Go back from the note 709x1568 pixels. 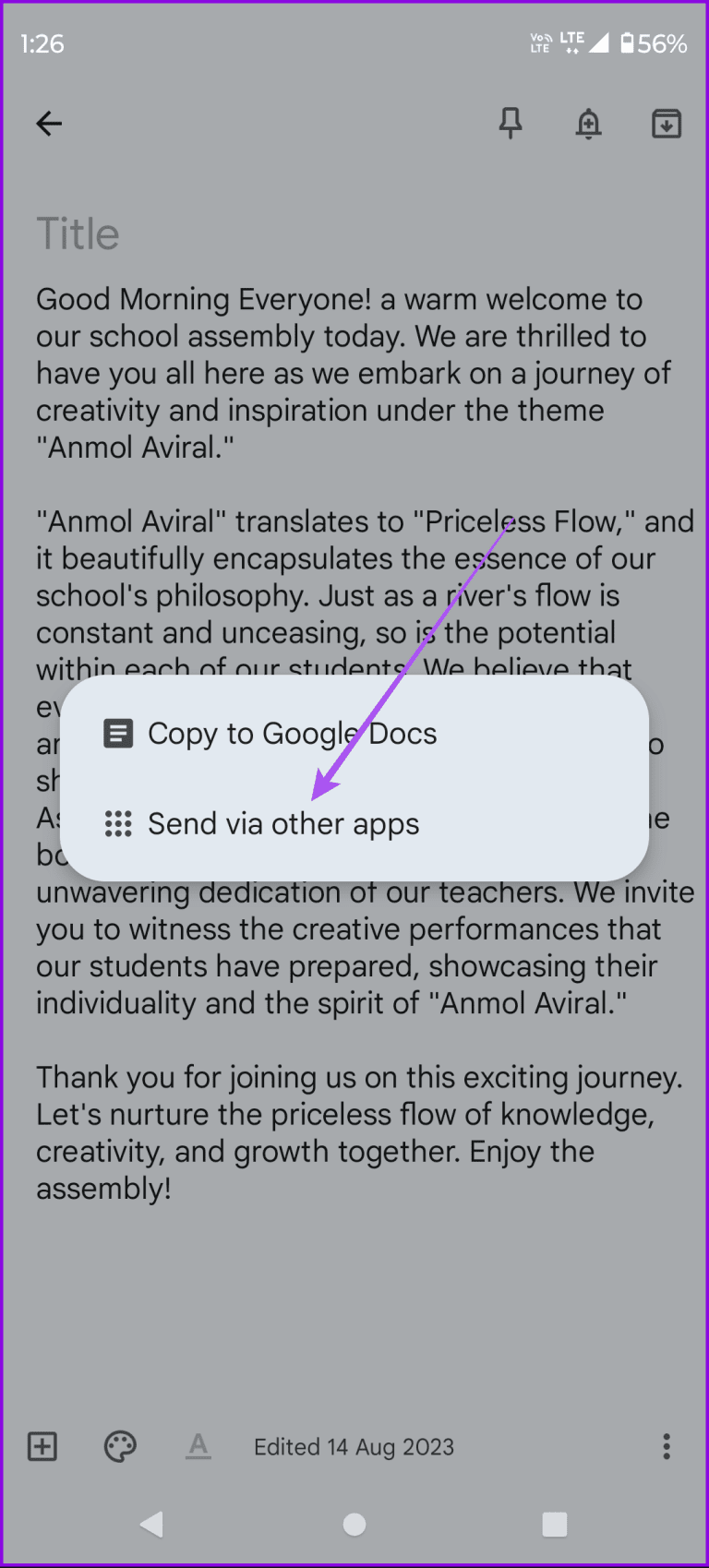coord(49,124)
